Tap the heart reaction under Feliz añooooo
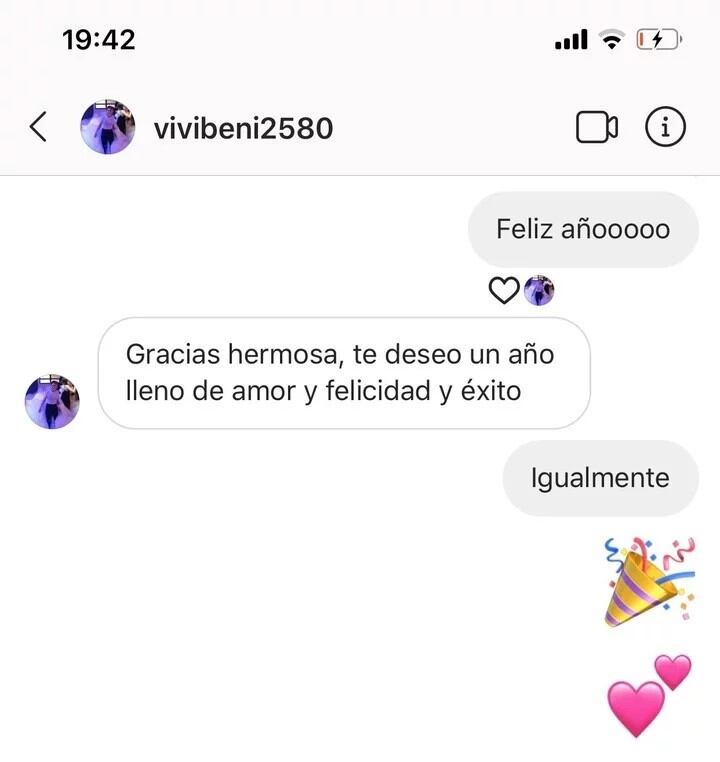Viewport: 720px width, 762px height. click(x=504, y=291)
